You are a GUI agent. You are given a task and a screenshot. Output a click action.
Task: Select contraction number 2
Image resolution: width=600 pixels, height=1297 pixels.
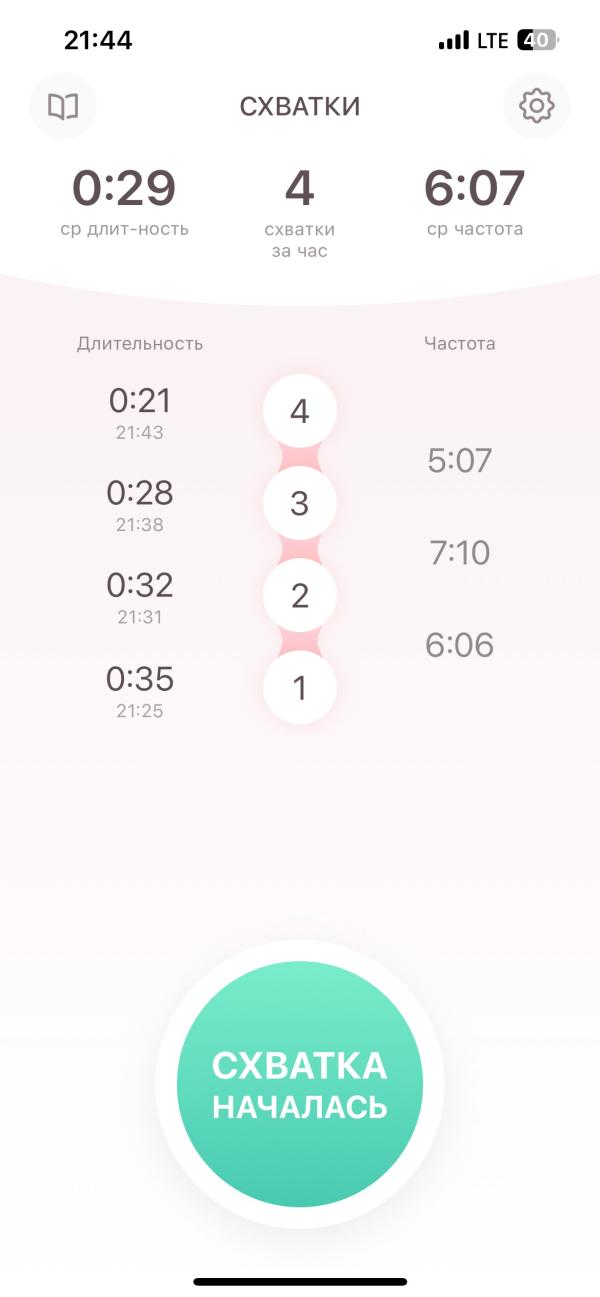[299, 596]
